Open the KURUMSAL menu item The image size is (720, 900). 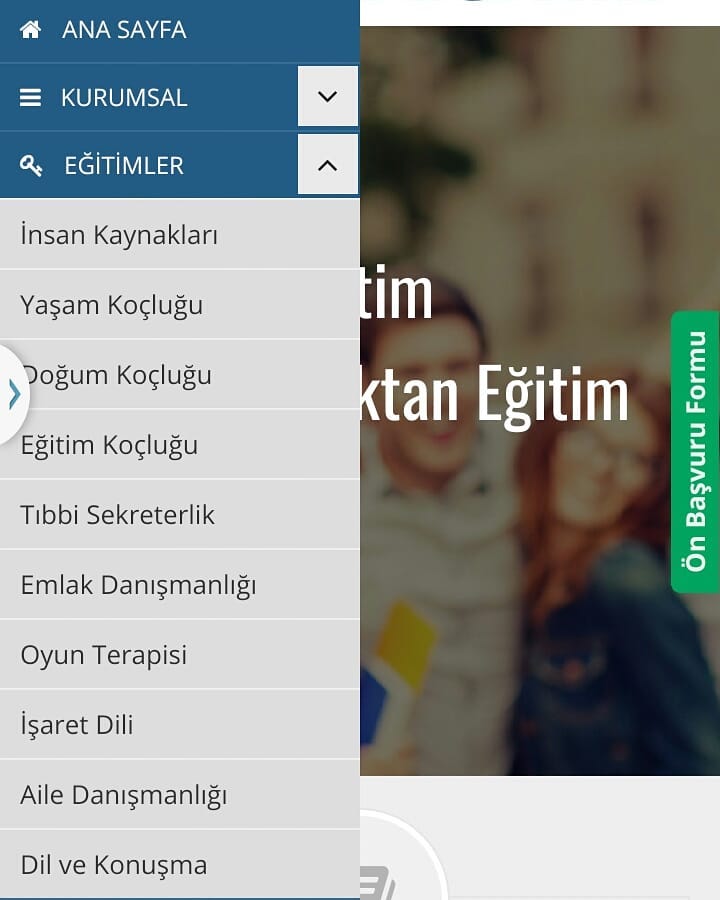point(148,97)
